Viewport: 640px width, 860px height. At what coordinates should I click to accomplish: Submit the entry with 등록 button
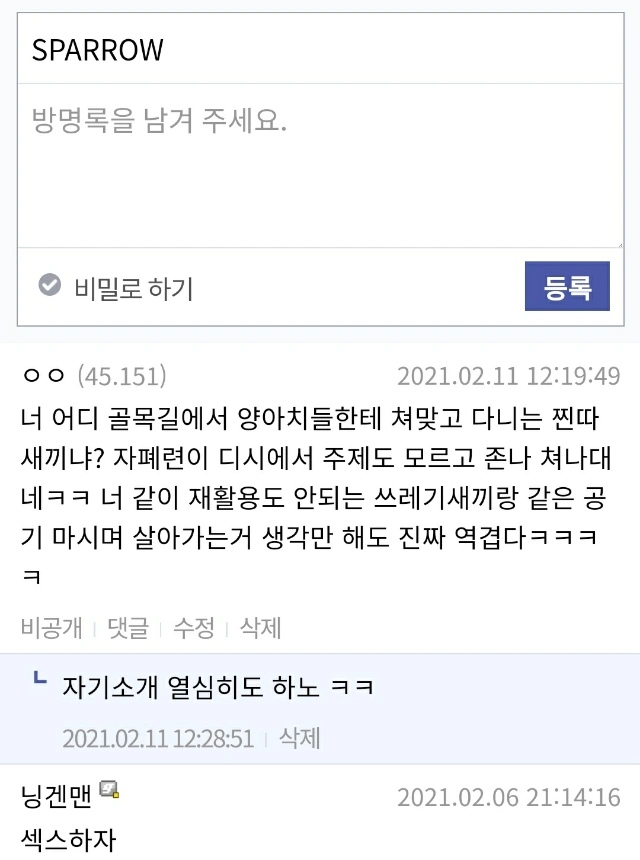[567, 287]
